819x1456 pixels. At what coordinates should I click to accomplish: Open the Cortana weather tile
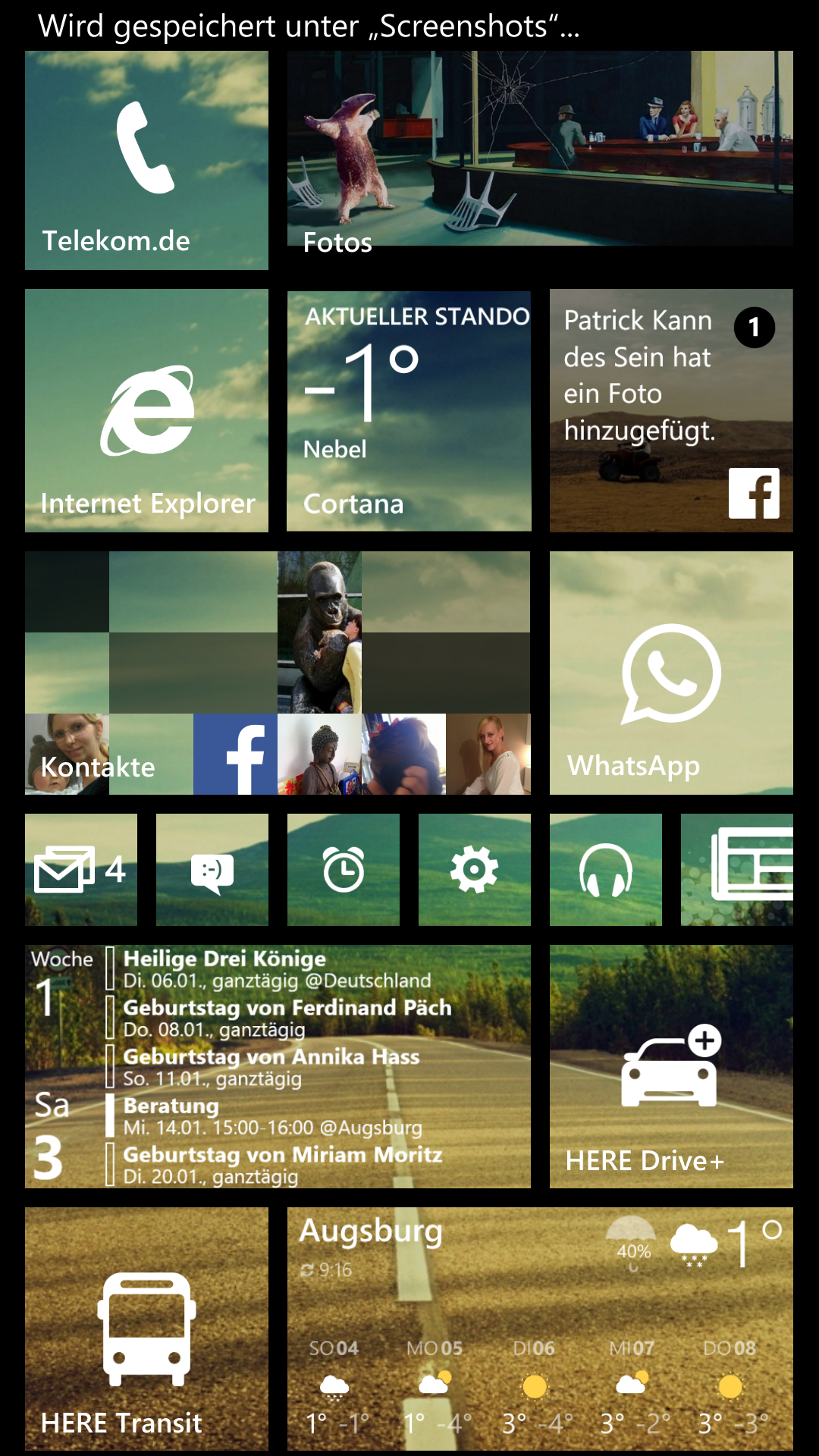click(x=409, y=410)
